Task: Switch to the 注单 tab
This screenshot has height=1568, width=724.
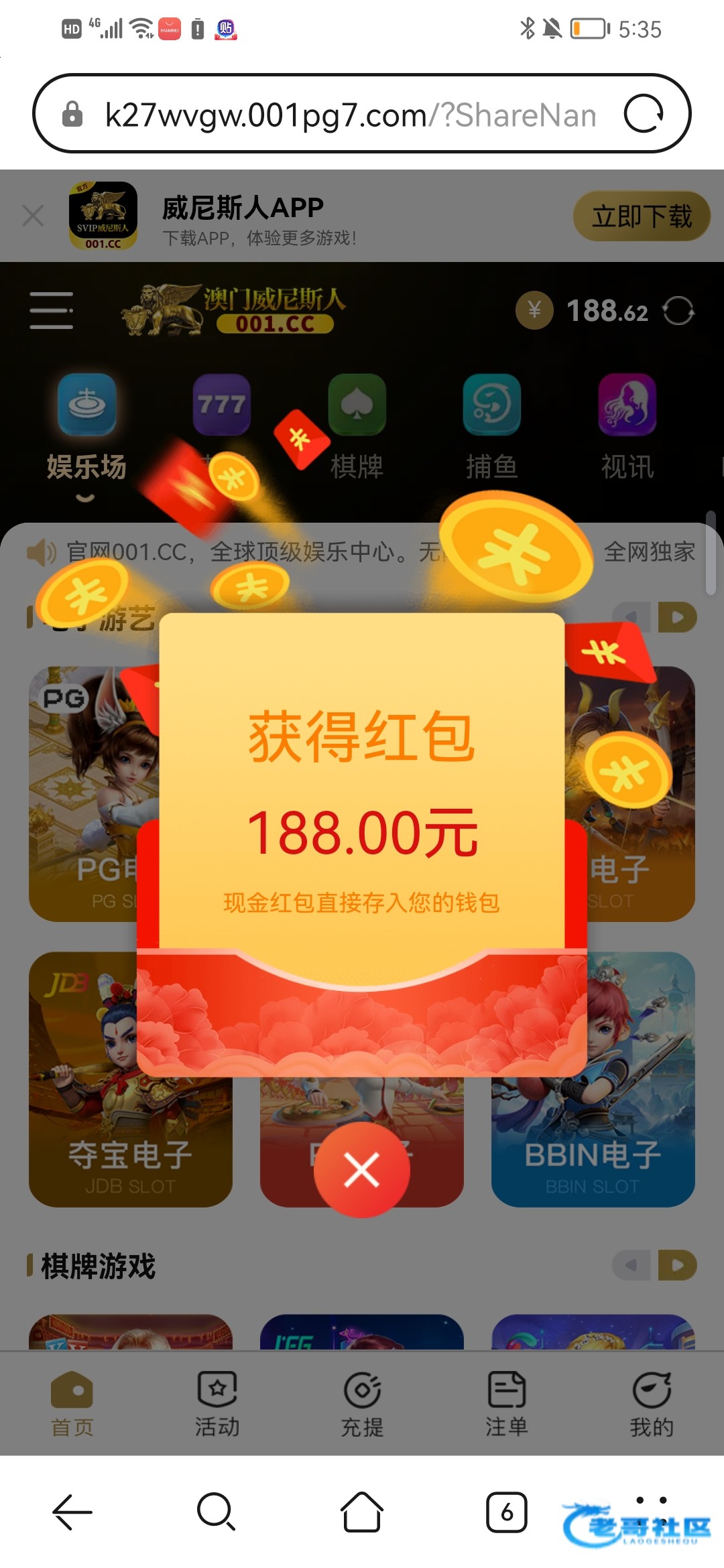Action: click(507, 1404)
